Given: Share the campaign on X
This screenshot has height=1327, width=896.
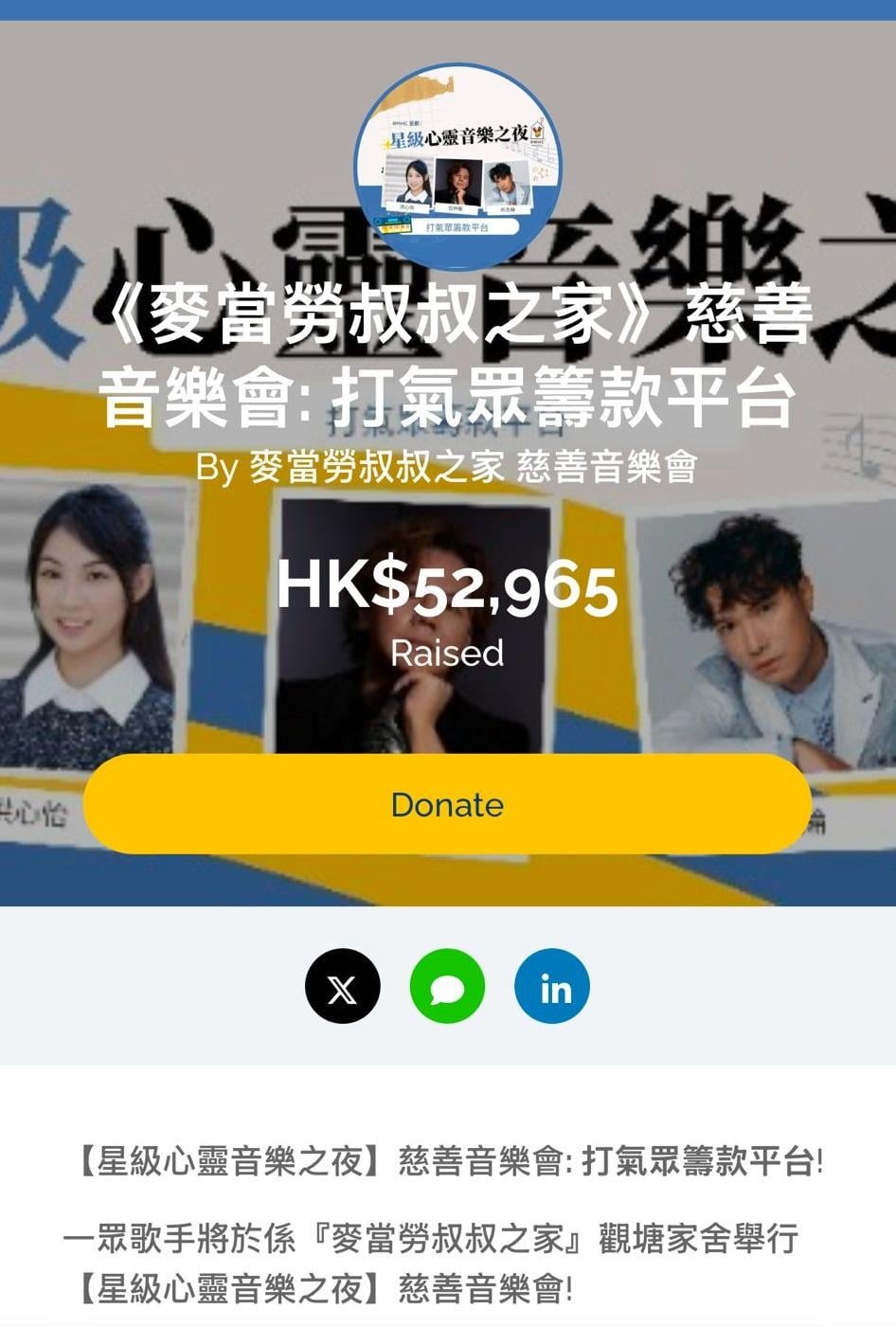Looking at the screenshot, I should tap(343, 987).
